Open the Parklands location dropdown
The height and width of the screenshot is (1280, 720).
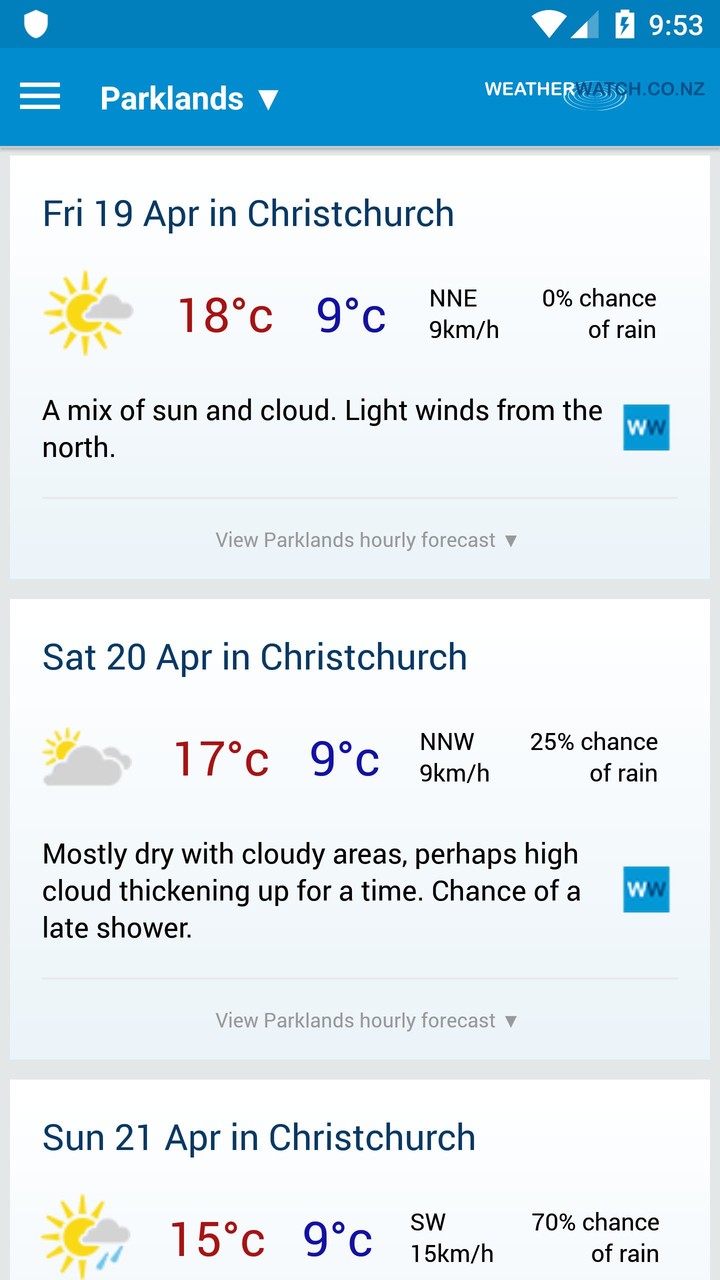tap(189, 98)
